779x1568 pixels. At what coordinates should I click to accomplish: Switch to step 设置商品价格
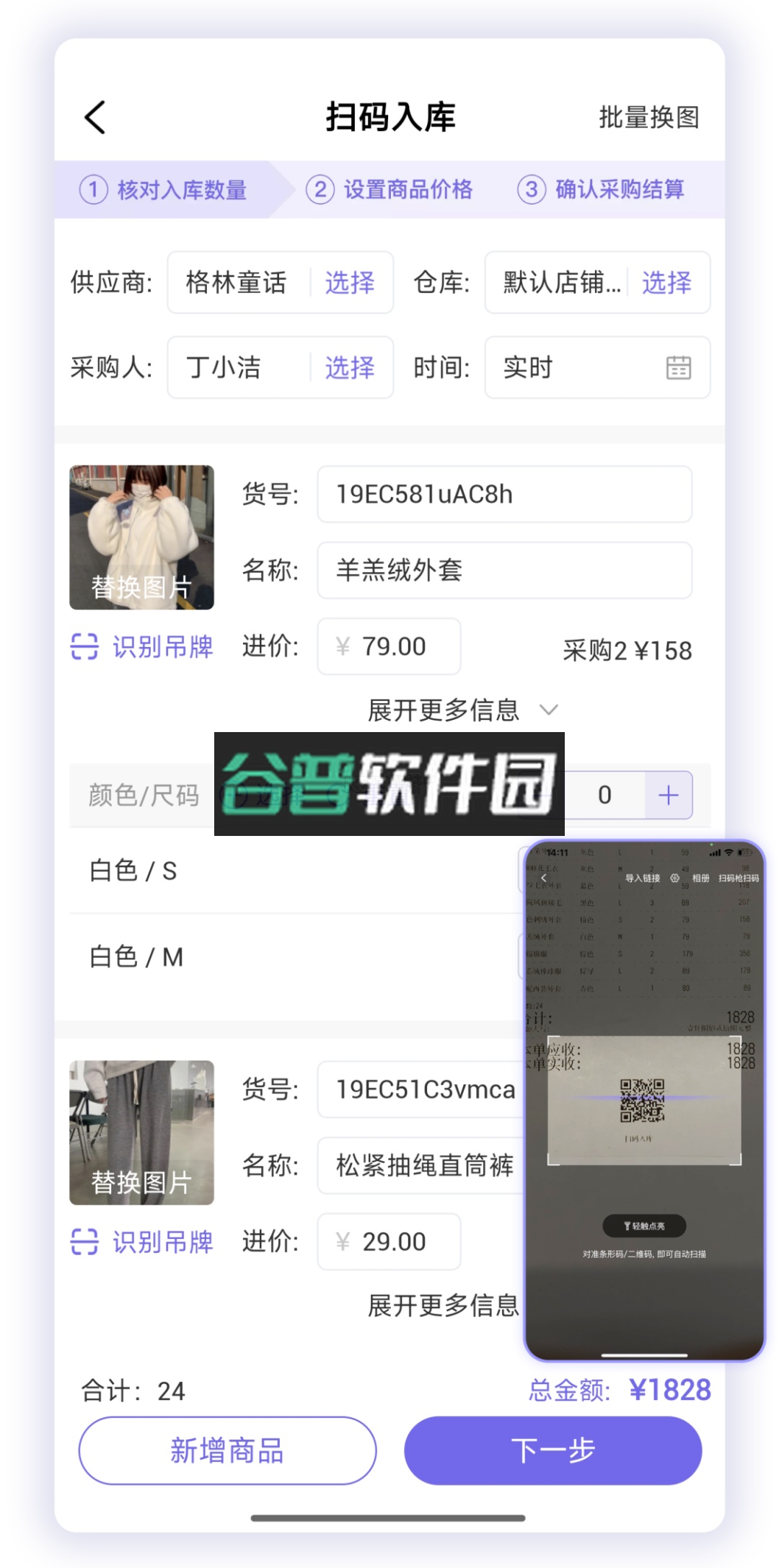pos(392,190)
